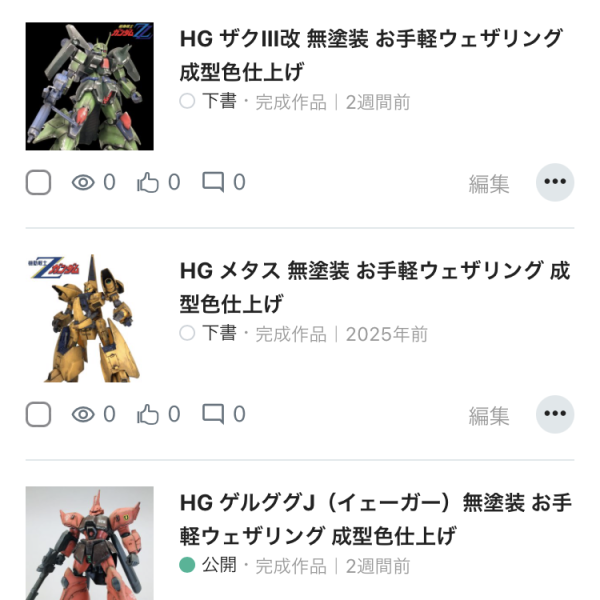Open the HG ゲルググJ post thumbnail
This screenshot has height=600, width=600.
coord(89,543)
